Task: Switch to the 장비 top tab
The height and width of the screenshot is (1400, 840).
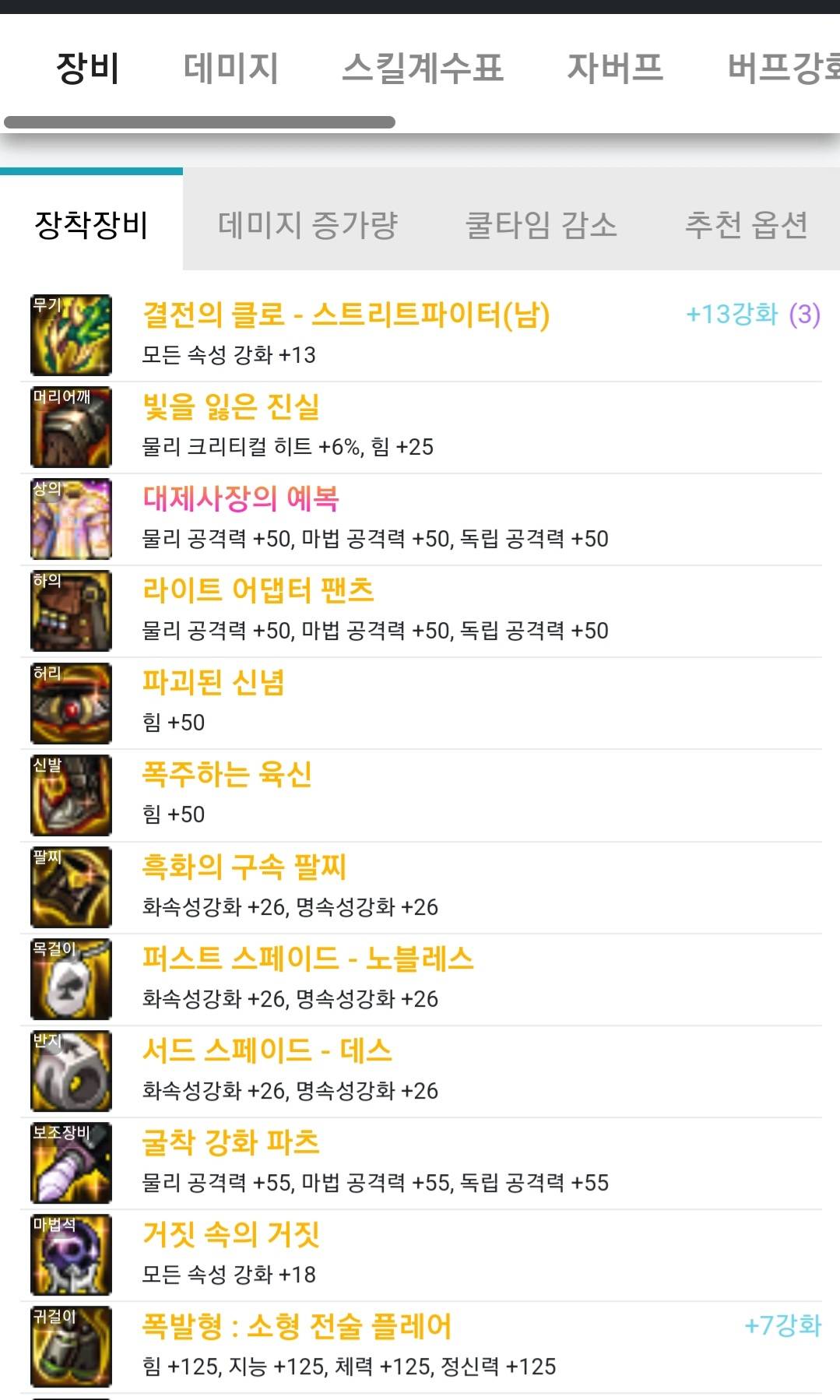Action: [x=87, y=68]
